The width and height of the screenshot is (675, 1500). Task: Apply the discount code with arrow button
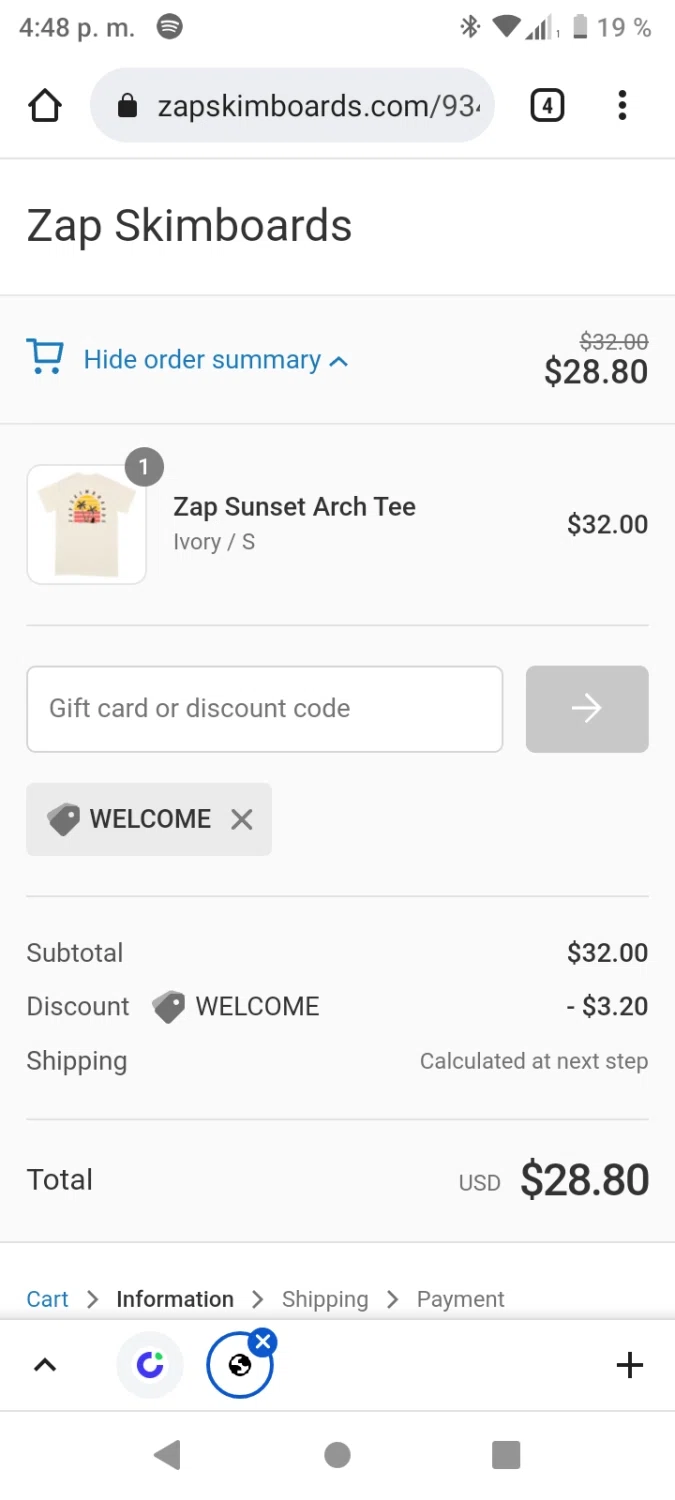click(587, 709)
